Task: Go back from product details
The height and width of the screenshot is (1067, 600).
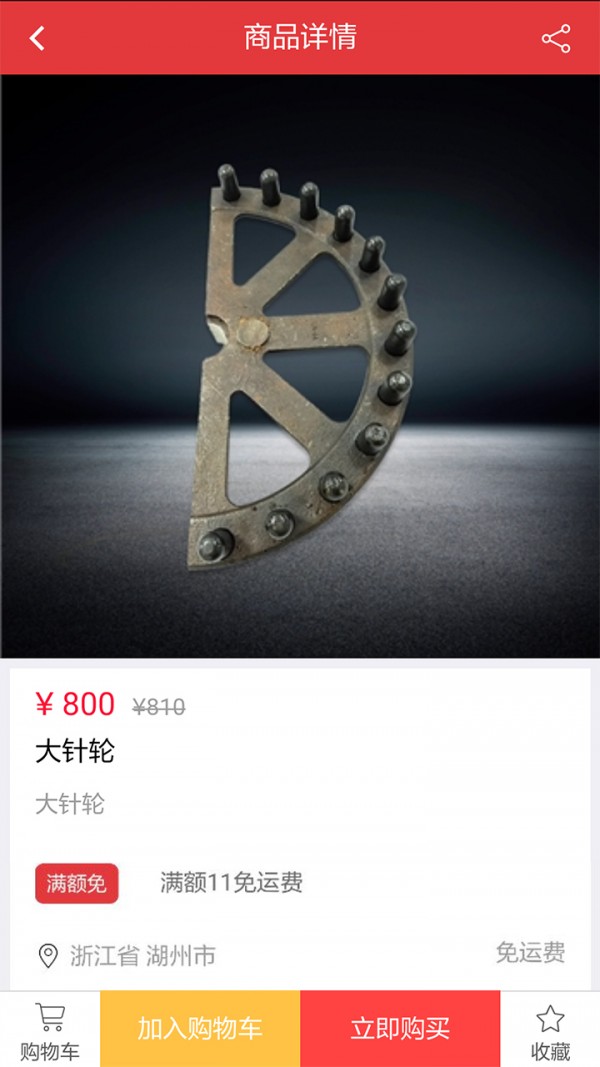Action: 37,39
